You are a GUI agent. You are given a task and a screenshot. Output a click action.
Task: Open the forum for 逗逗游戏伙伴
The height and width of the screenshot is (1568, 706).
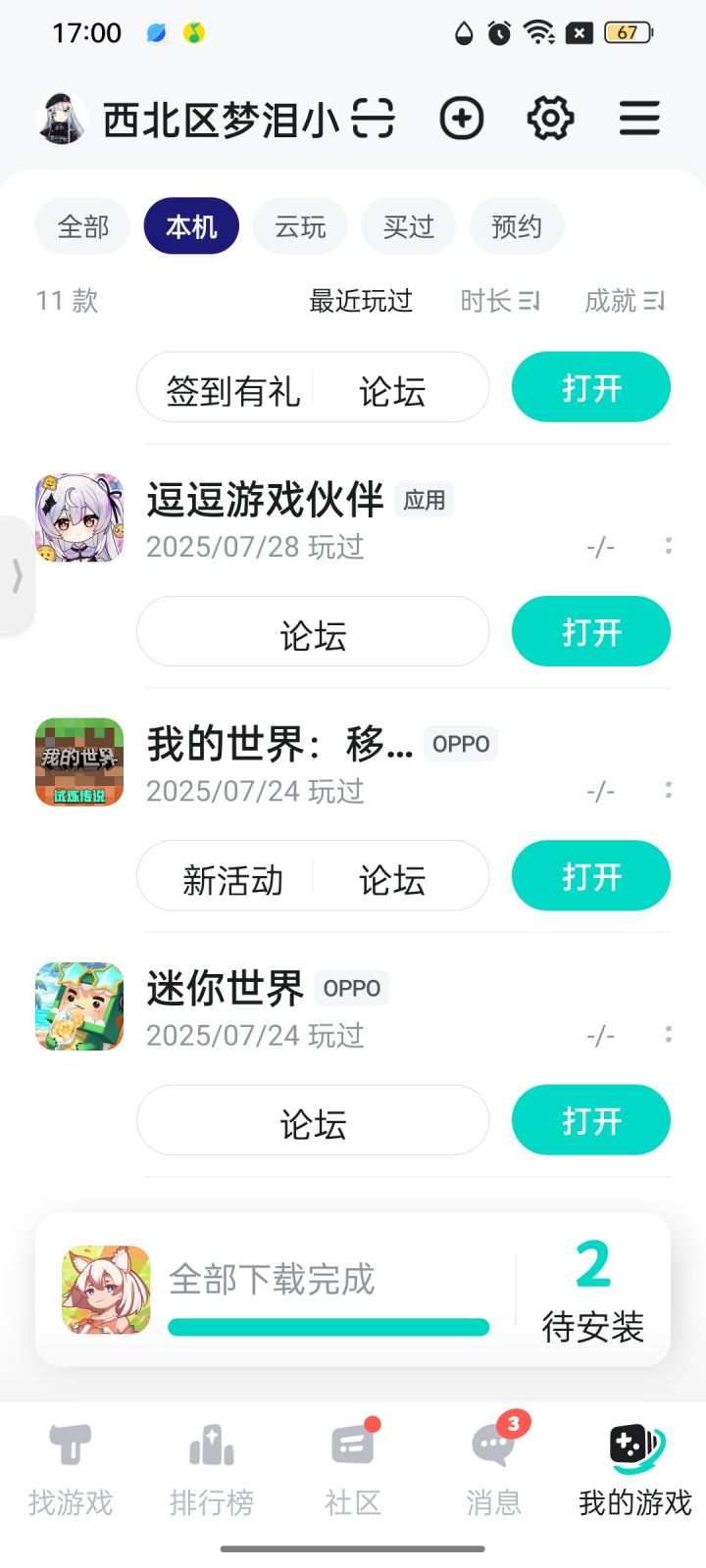tap(313, 635)
